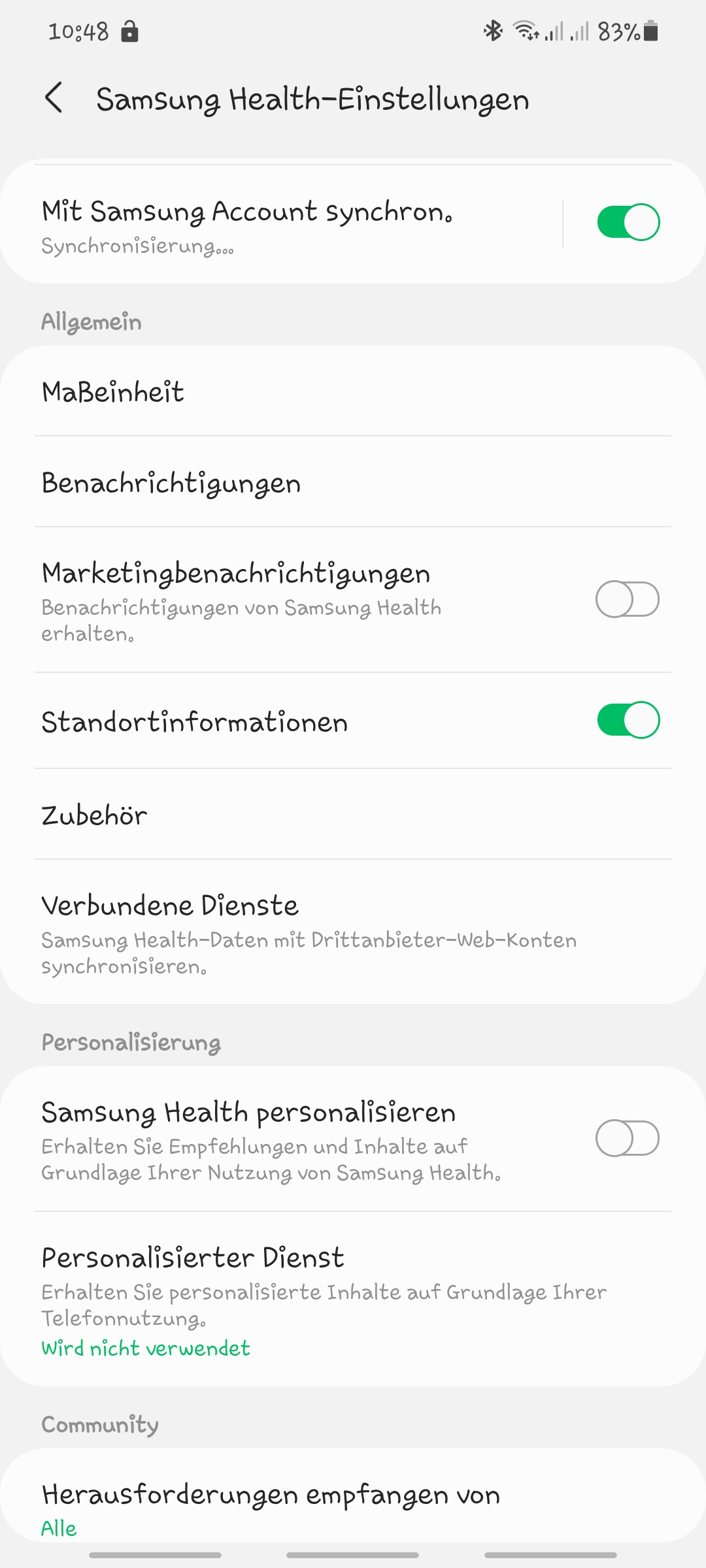Tap the Alle value under Herausforderungen

pos(58,1527)
